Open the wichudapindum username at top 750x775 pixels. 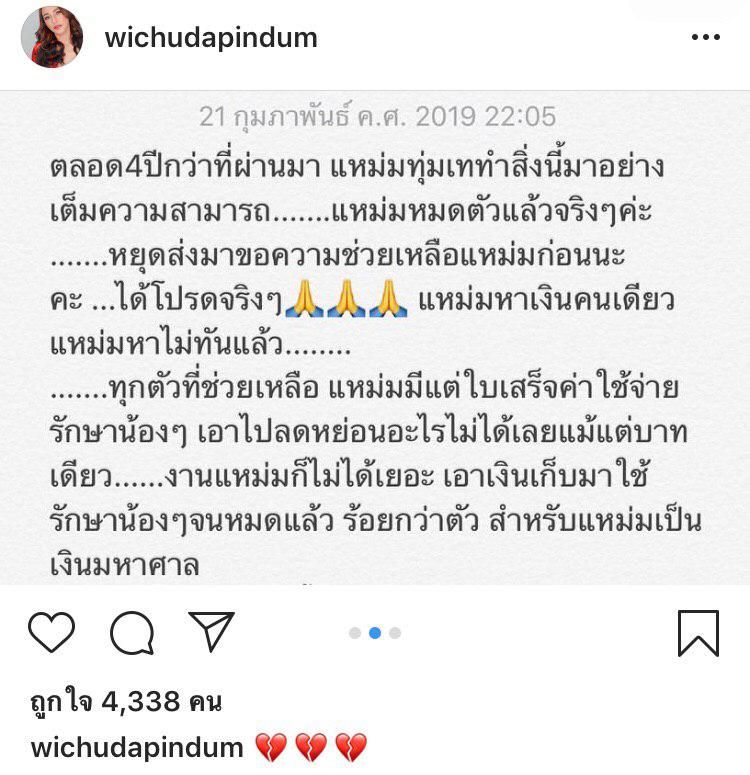pyautogui.click(x=211, y=38)
